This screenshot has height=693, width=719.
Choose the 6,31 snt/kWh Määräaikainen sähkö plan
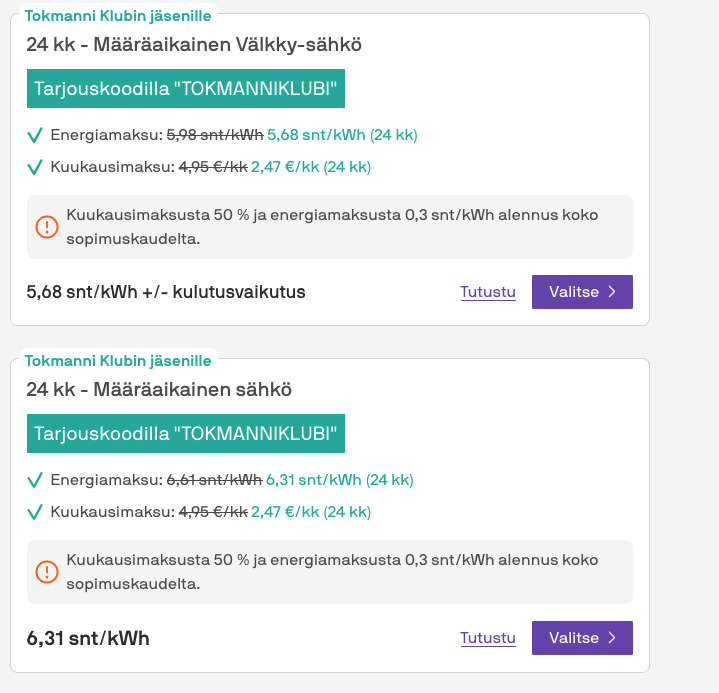582,638
